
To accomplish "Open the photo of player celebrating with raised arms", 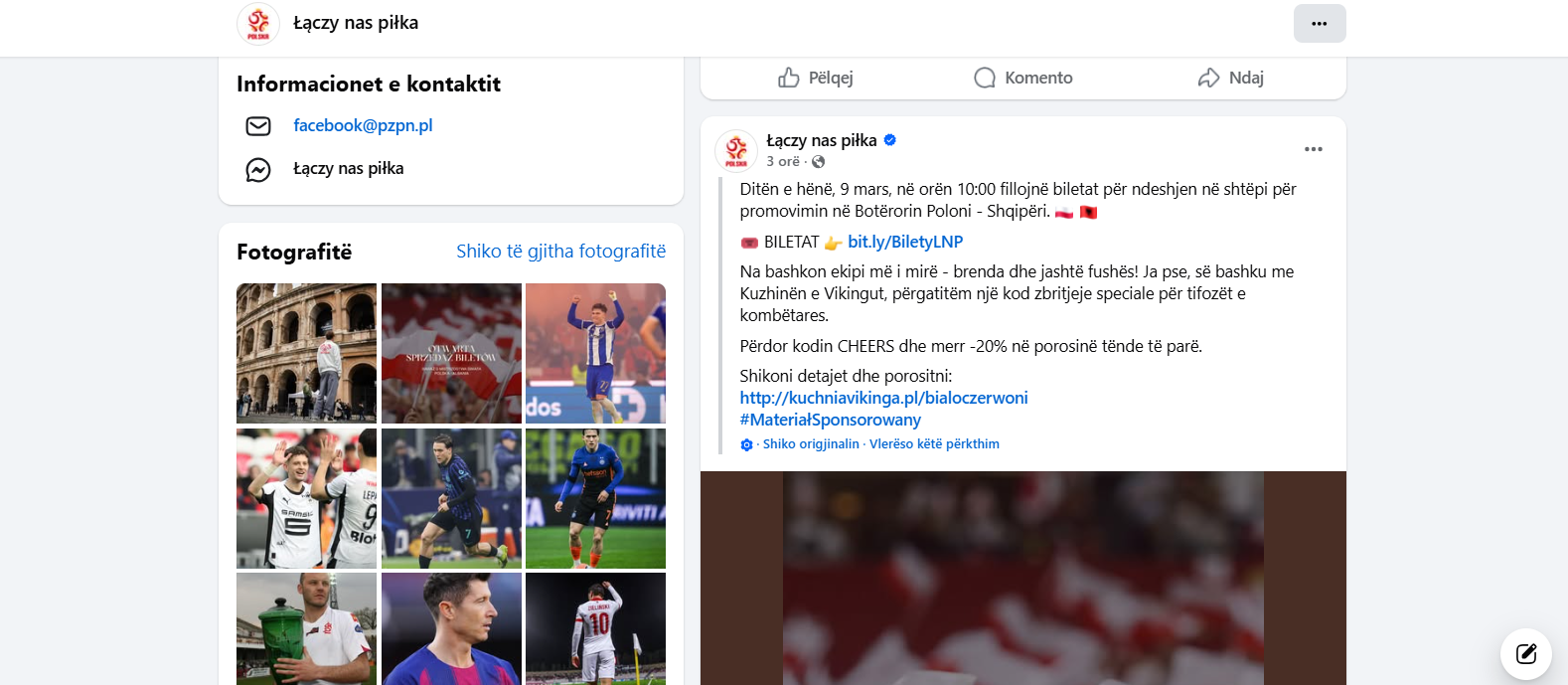I will [595, 353].
